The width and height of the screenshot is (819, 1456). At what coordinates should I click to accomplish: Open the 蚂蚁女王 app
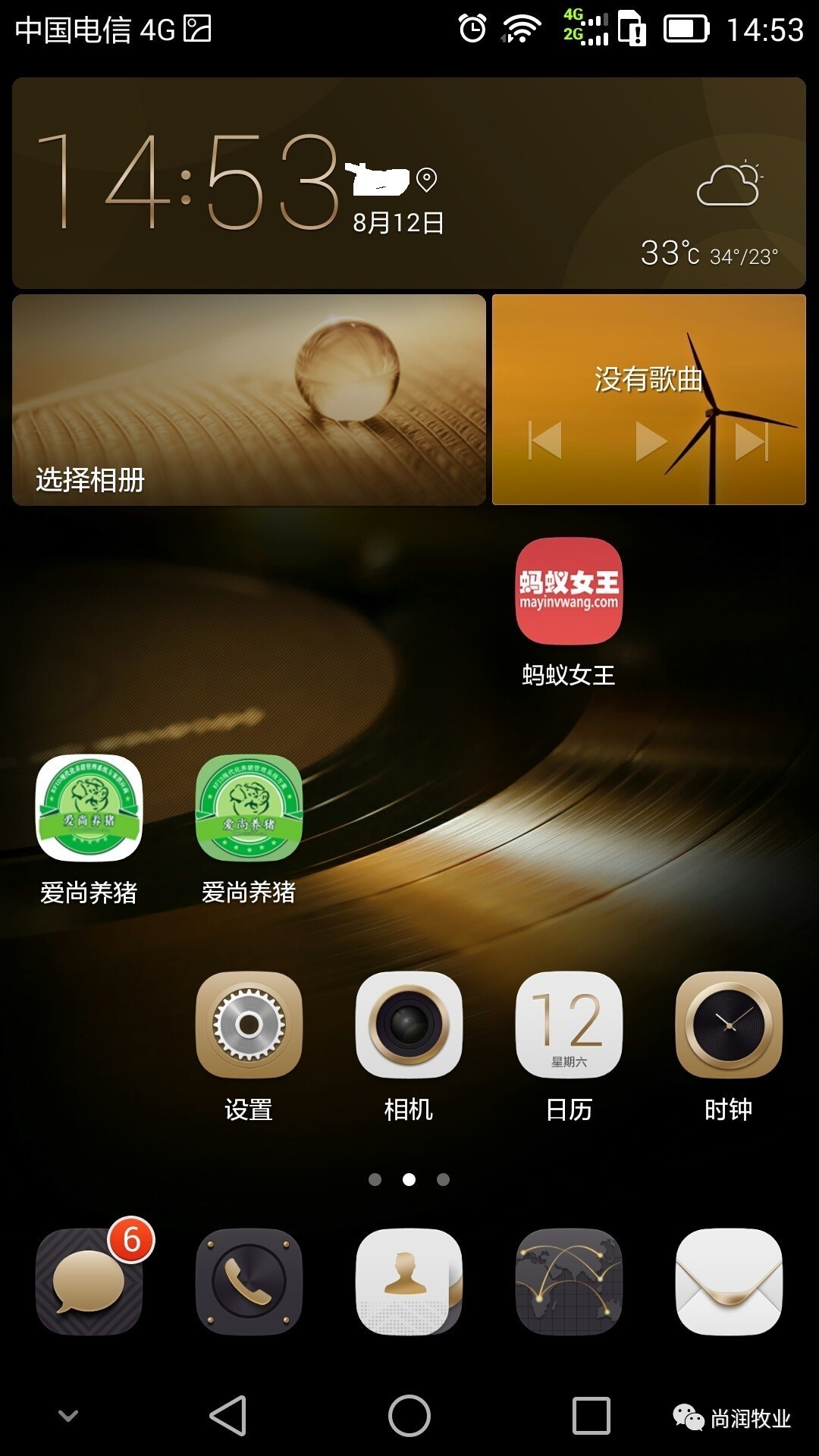click(569, 591)
